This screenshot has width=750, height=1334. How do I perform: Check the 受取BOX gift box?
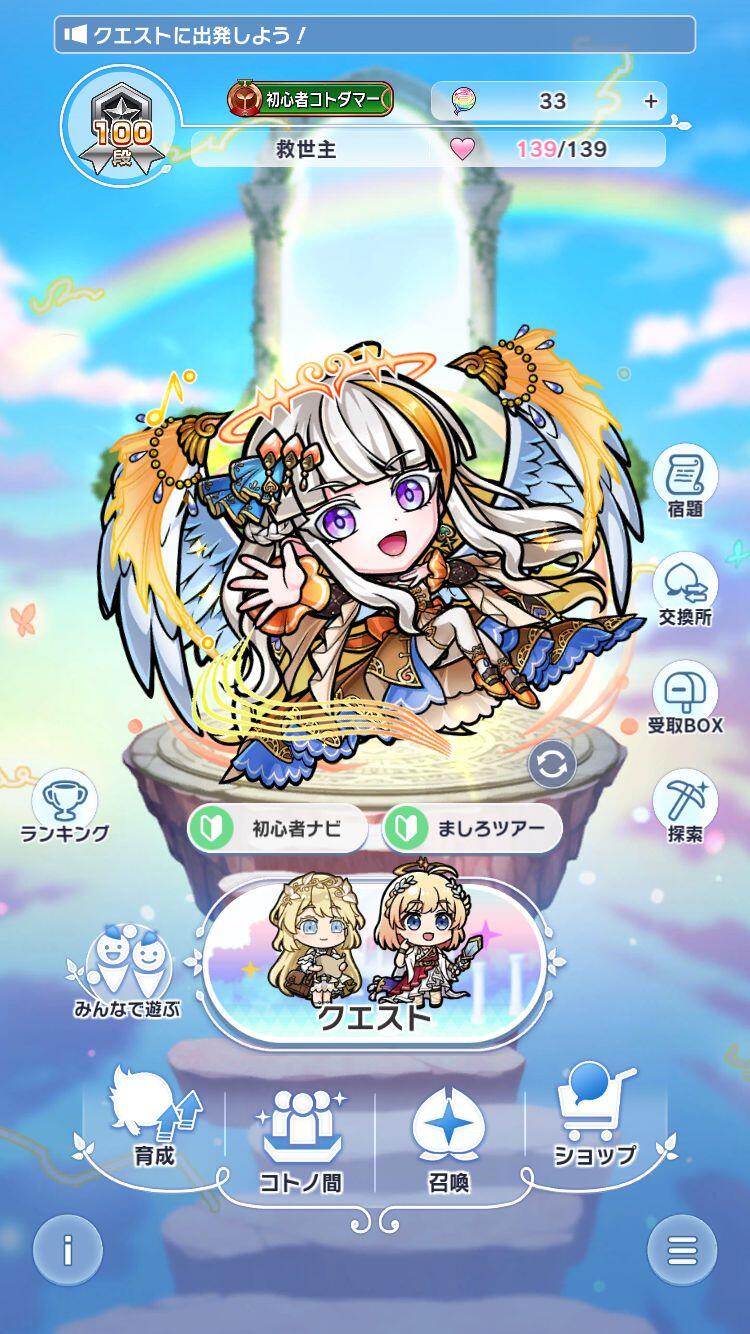pos(685,698)
